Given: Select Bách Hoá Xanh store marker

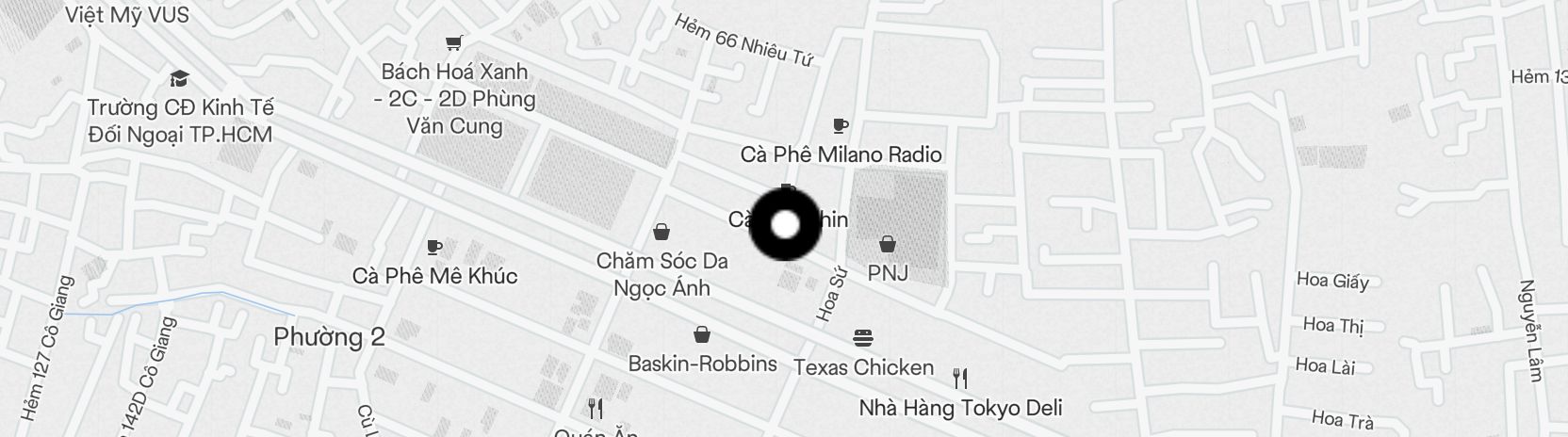Looking at the screenshot, I should pyautogui.click(x=455, y=42).
